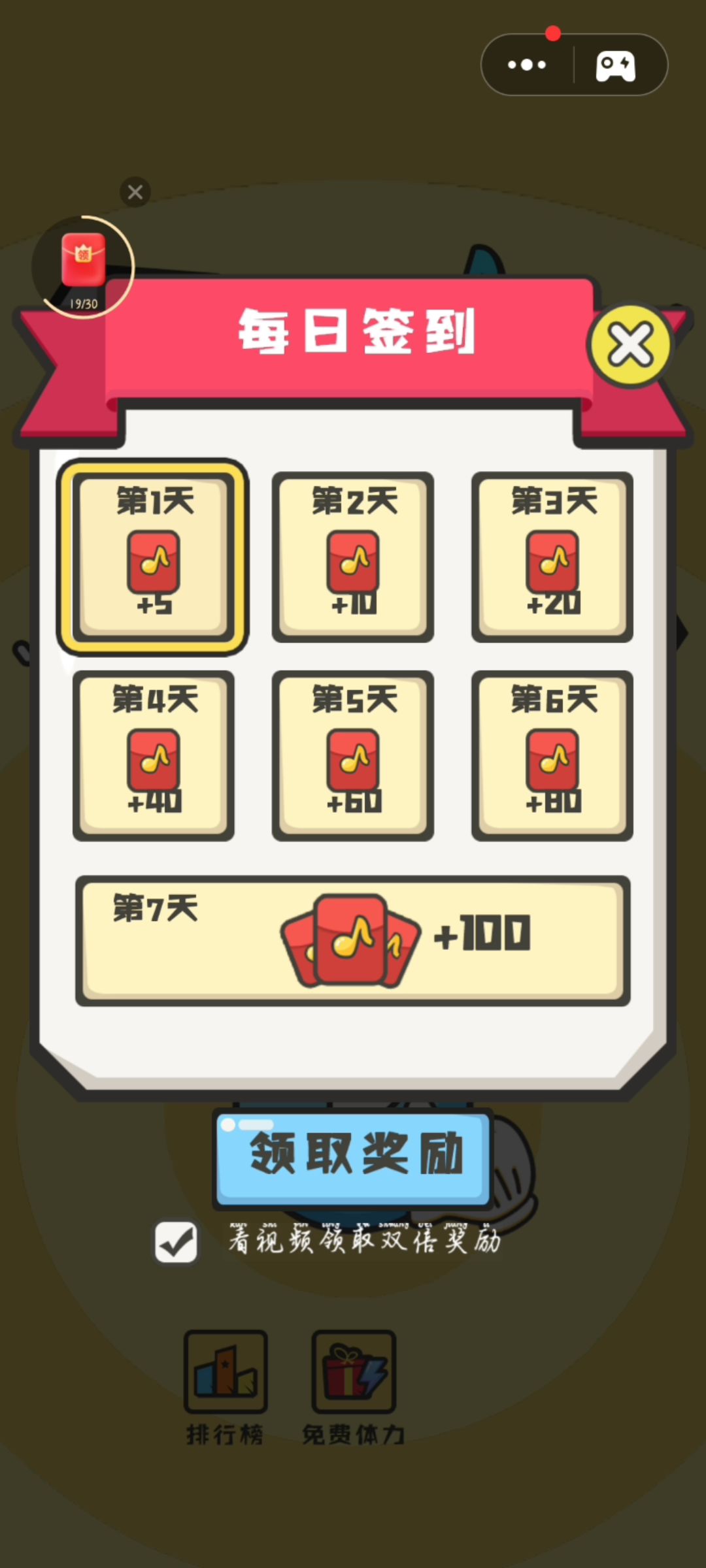The height and width of the screenshot is (1568, 706).
Task: Tap the game controller capsule icon
Action: coord(615,65)
